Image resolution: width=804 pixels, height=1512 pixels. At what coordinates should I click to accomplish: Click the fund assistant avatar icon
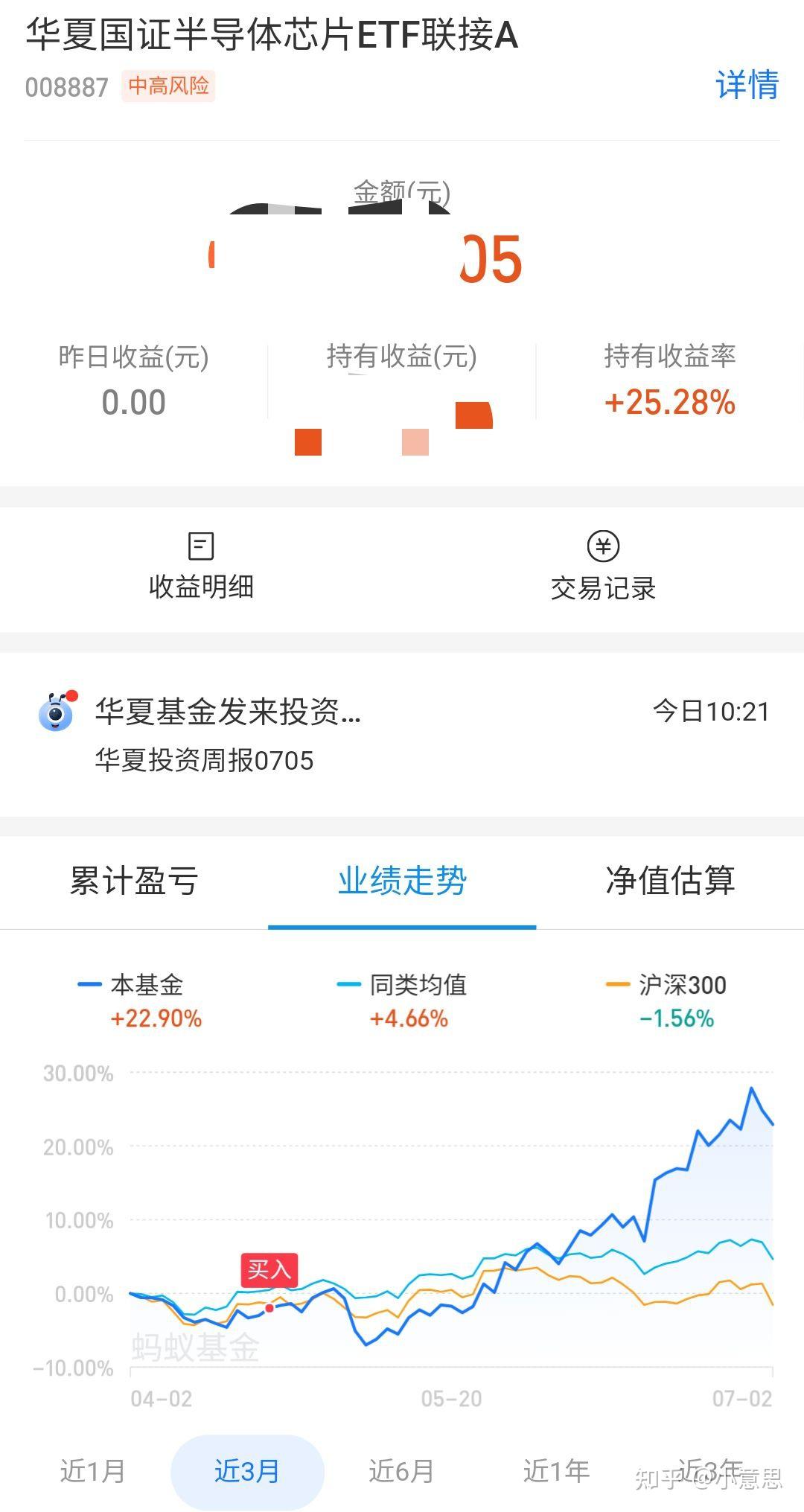coord(54,712)
